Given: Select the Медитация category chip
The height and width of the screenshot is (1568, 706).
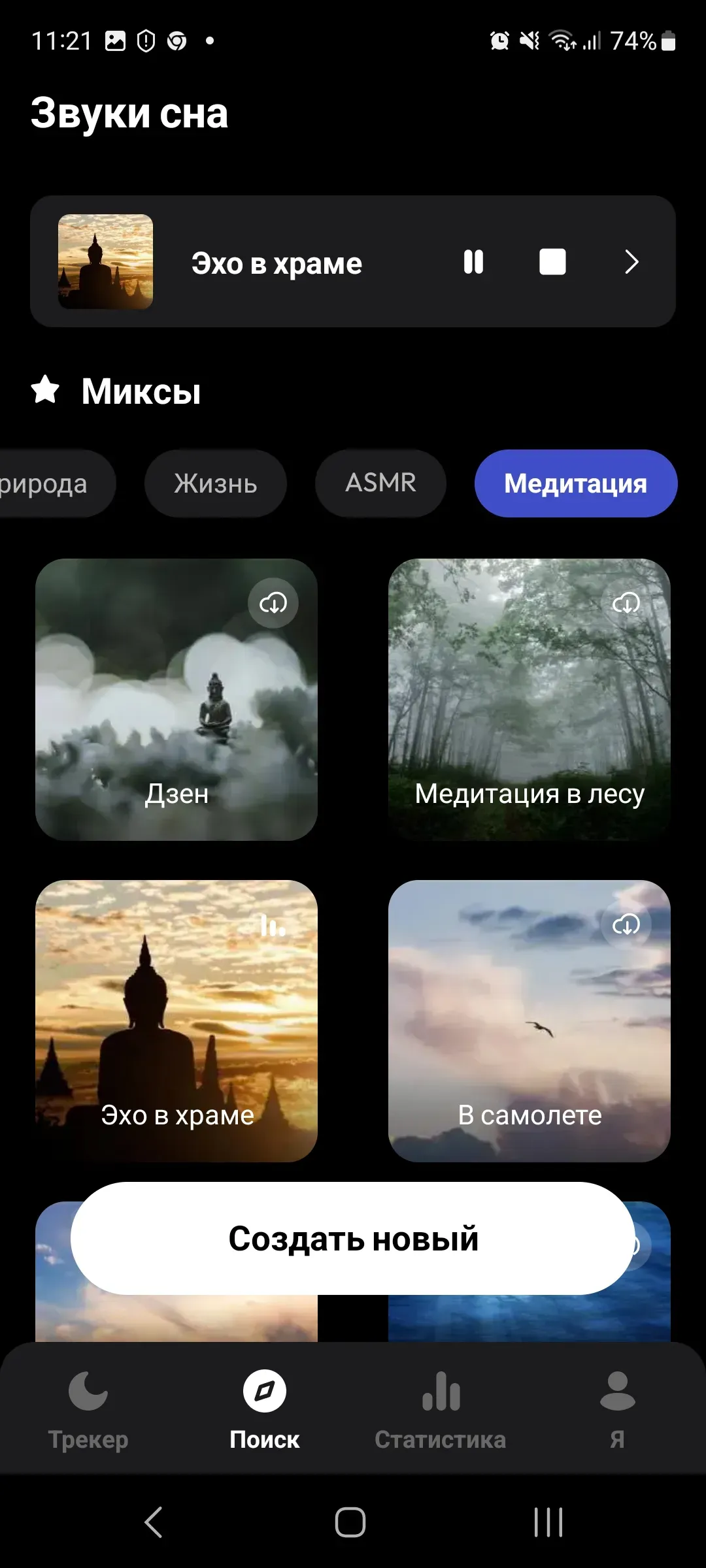Looking at the screenshot, I should click(575, 483).
